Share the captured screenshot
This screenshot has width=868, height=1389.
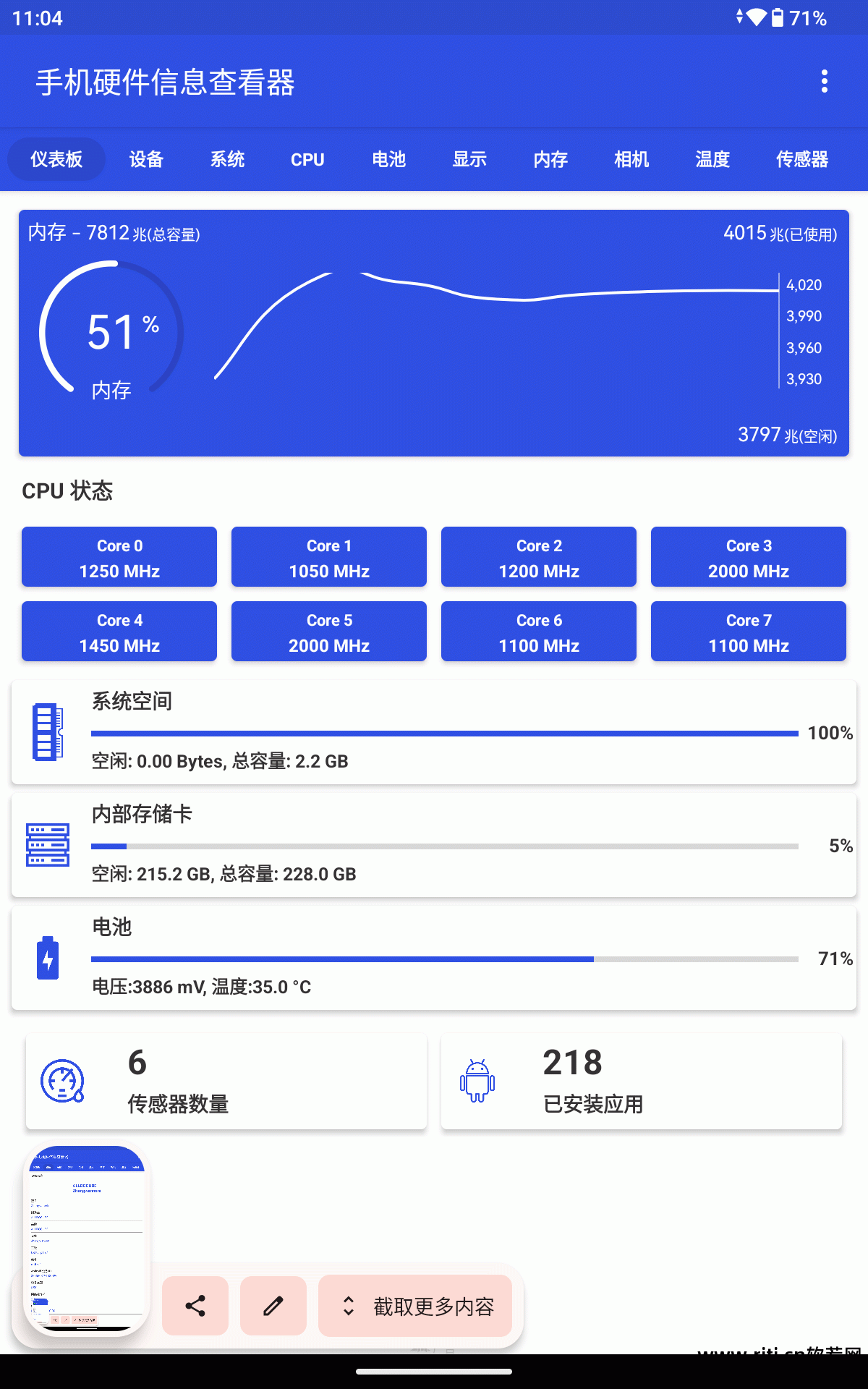pos(195,1306)
